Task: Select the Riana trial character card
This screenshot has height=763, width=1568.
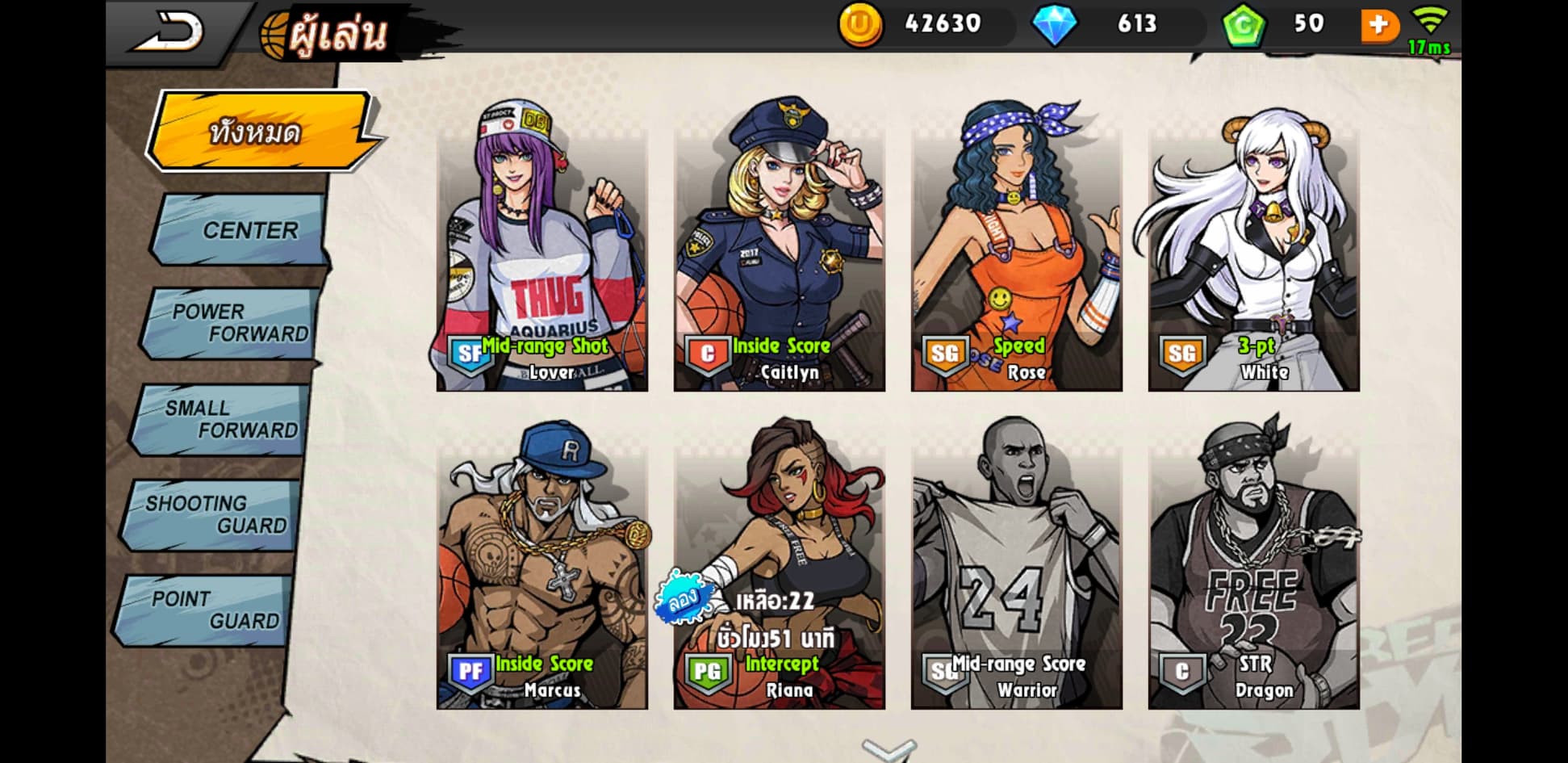Action: [779, 565]
